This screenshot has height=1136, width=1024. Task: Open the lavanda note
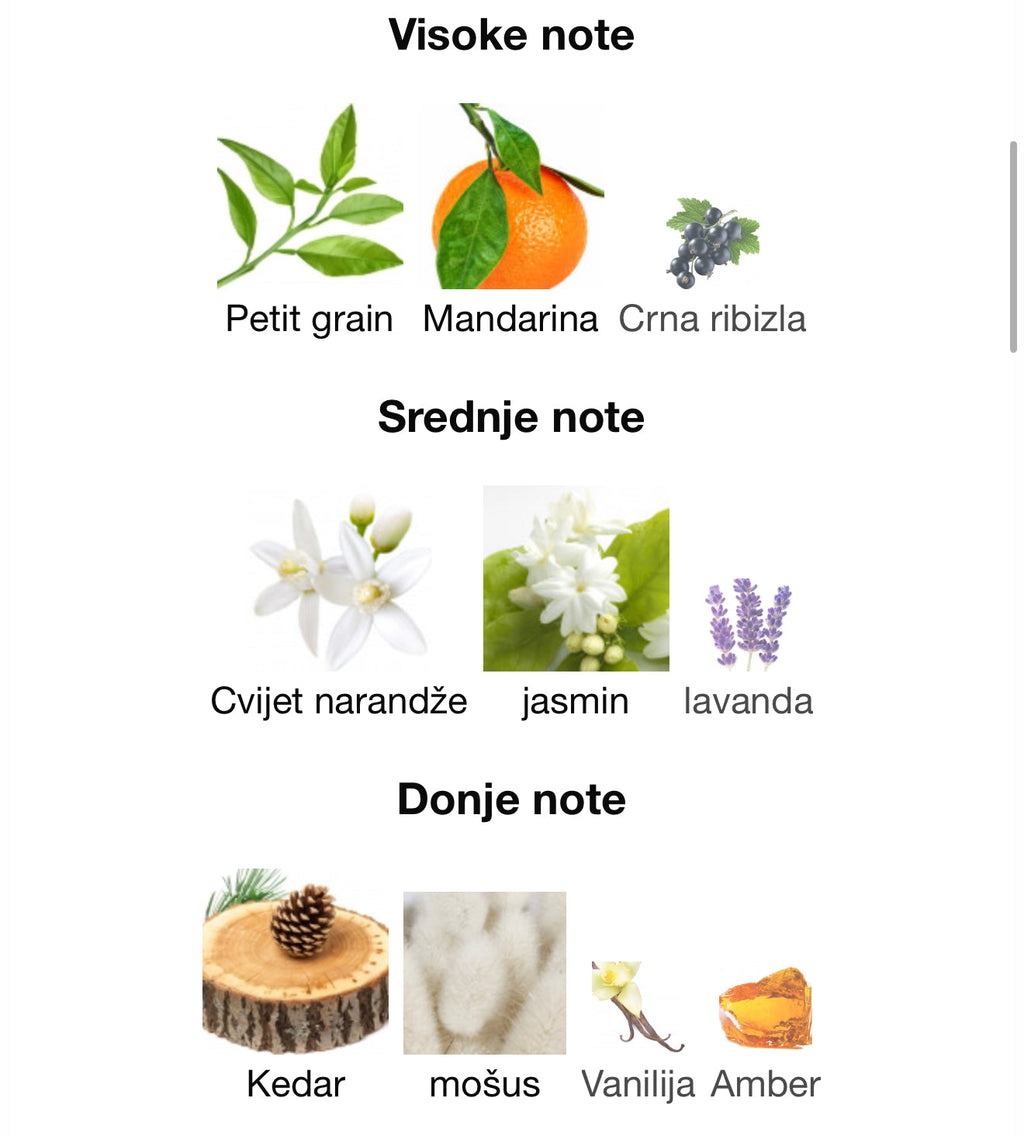(x=748, y=626)
